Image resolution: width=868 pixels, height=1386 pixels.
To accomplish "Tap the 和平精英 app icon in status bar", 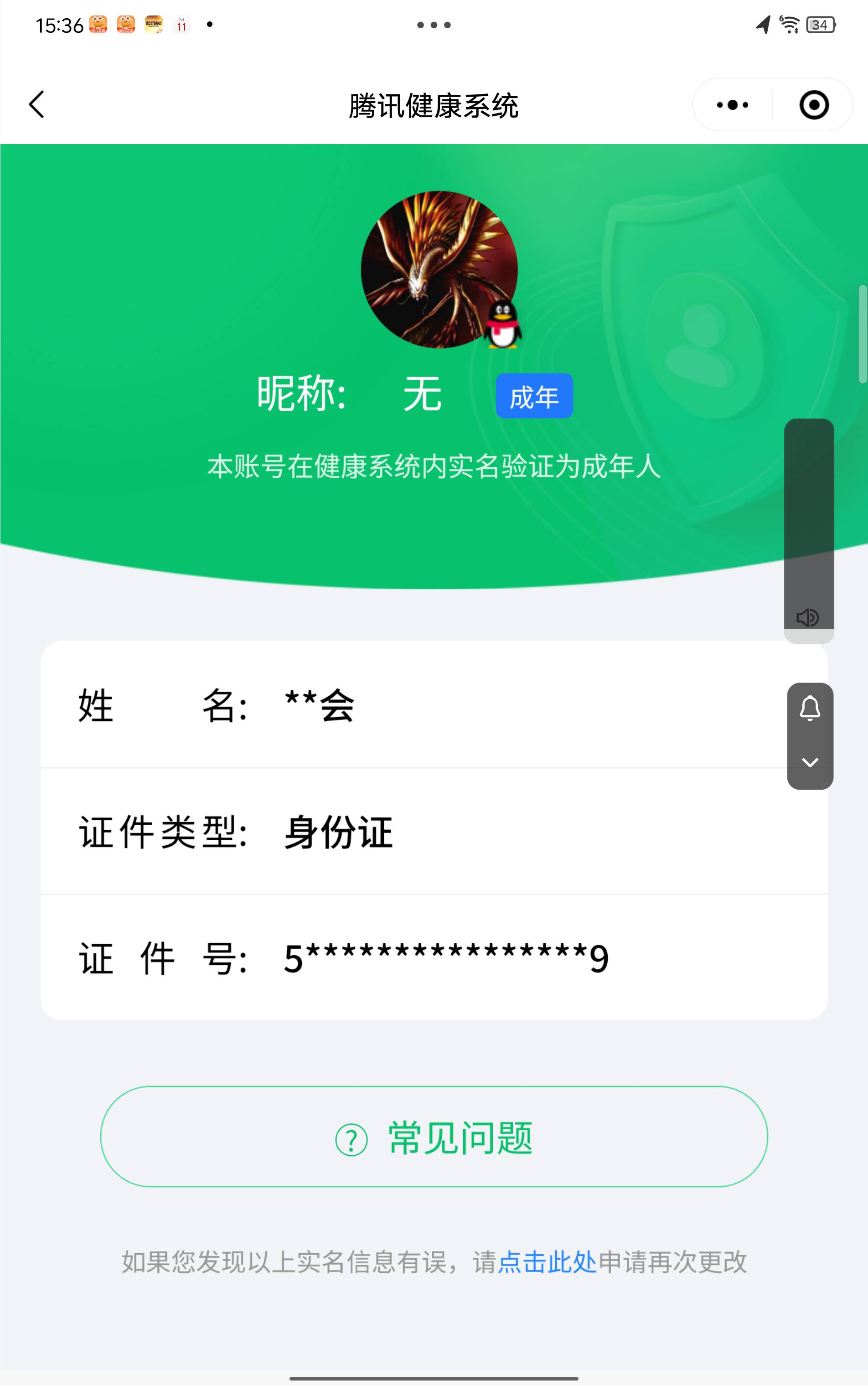I will click(x=154, y=24).
